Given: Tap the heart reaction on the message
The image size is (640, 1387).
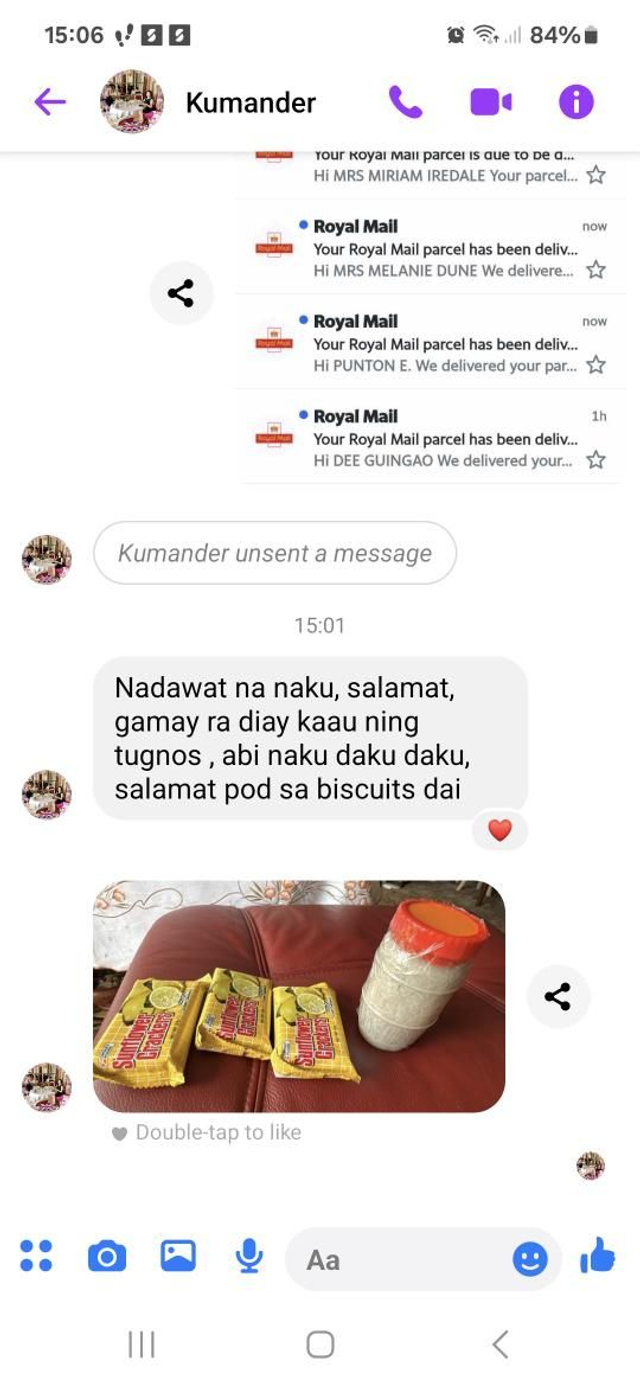Looking at the screenshot, I should pyautogui.click(x=500, y=829).
